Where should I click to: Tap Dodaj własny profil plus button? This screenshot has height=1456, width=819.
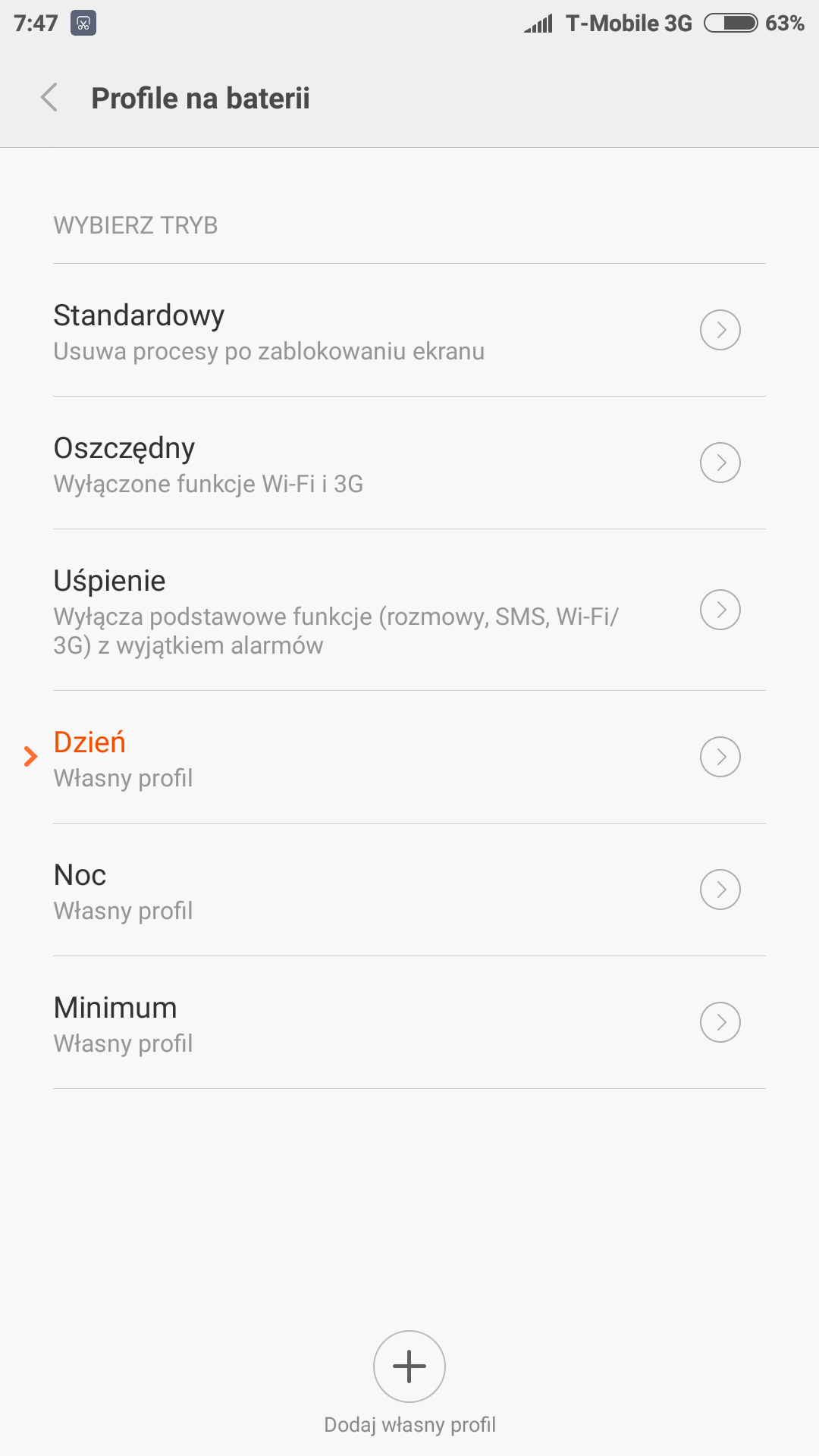[x=409, y=1367]
